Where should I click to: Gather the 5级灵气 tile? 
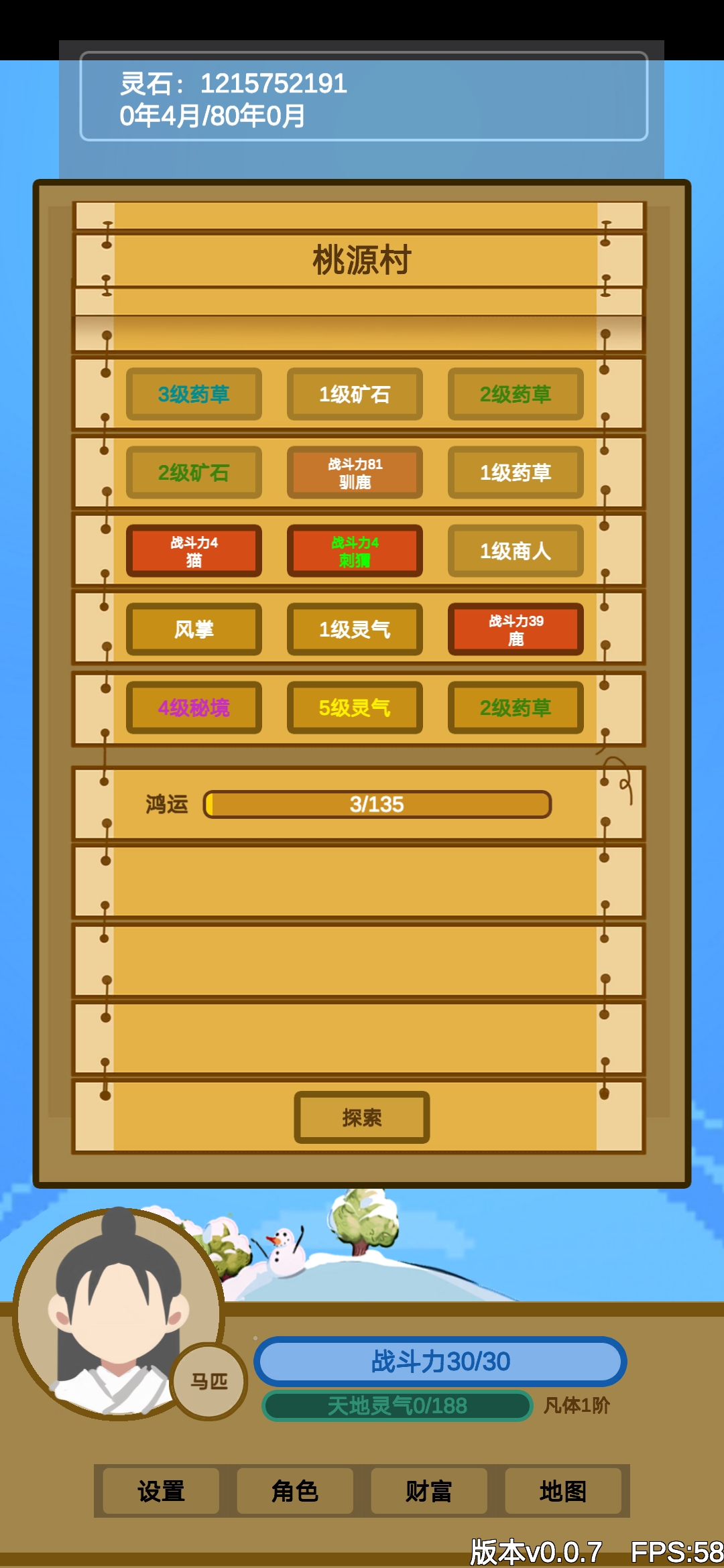pyautogui.click(x=355, y=708)
